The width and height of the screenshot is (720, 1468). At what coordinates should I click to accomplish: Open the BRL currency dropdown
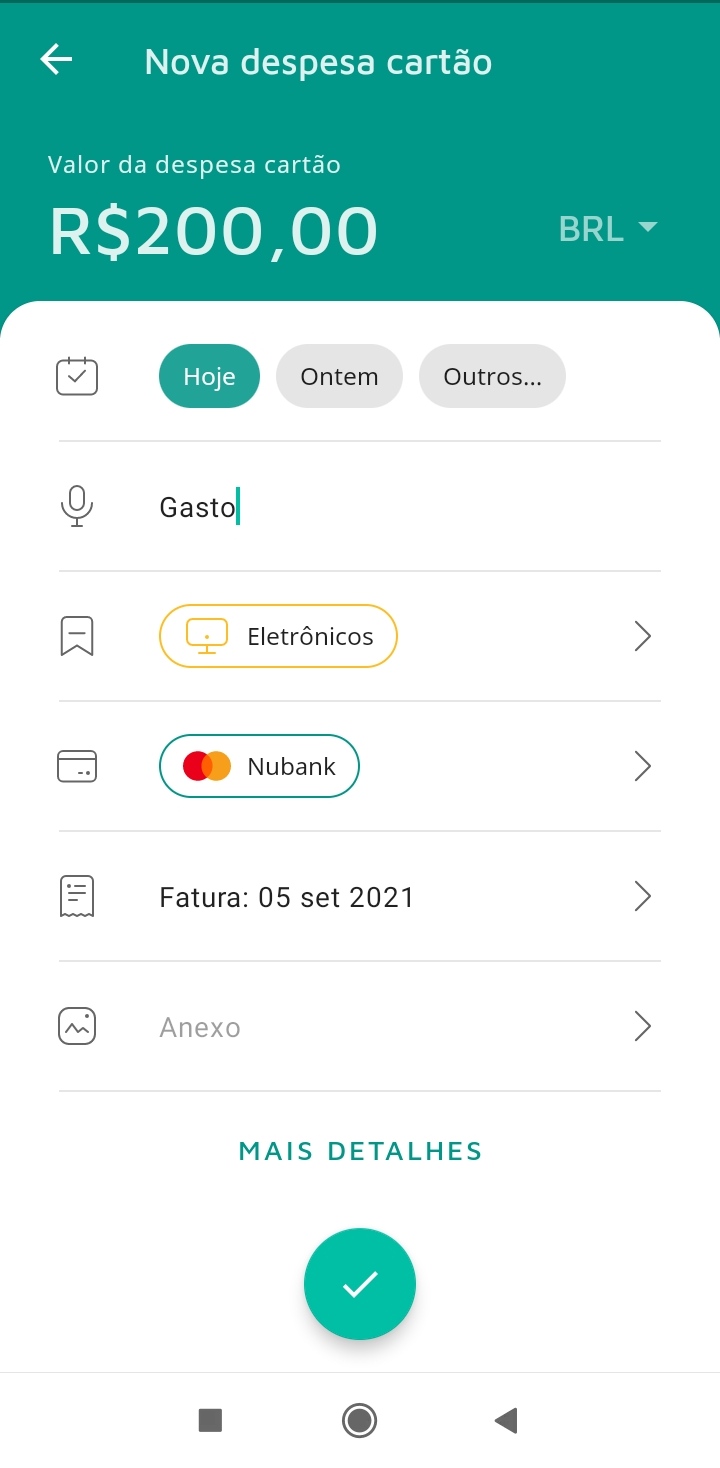click(607, 229)
